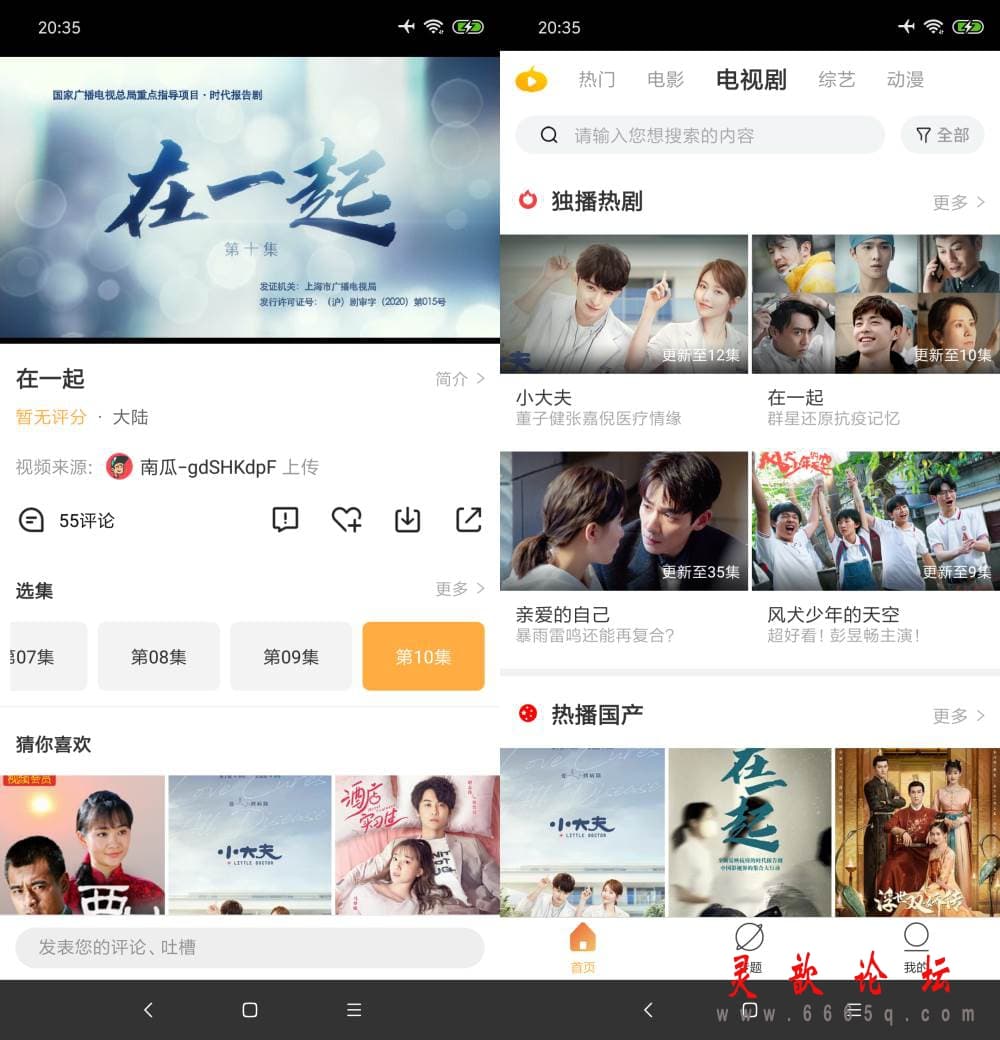The height and width of the screenshot is (1040, 1000).
Task: Expand 更多 next to 选集
Action: point(459,589)
